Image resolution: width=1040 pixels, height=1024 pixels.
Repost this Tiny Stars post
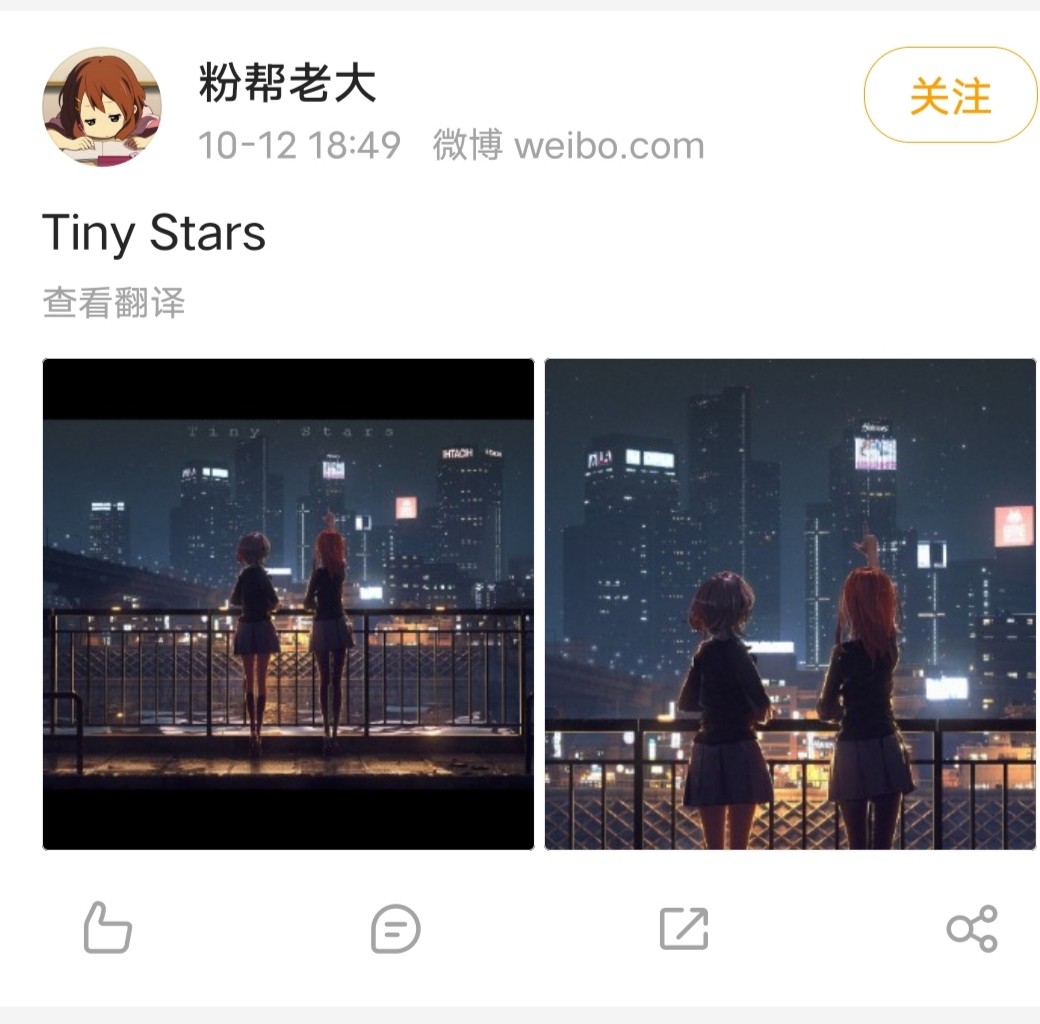click(684, 929)
